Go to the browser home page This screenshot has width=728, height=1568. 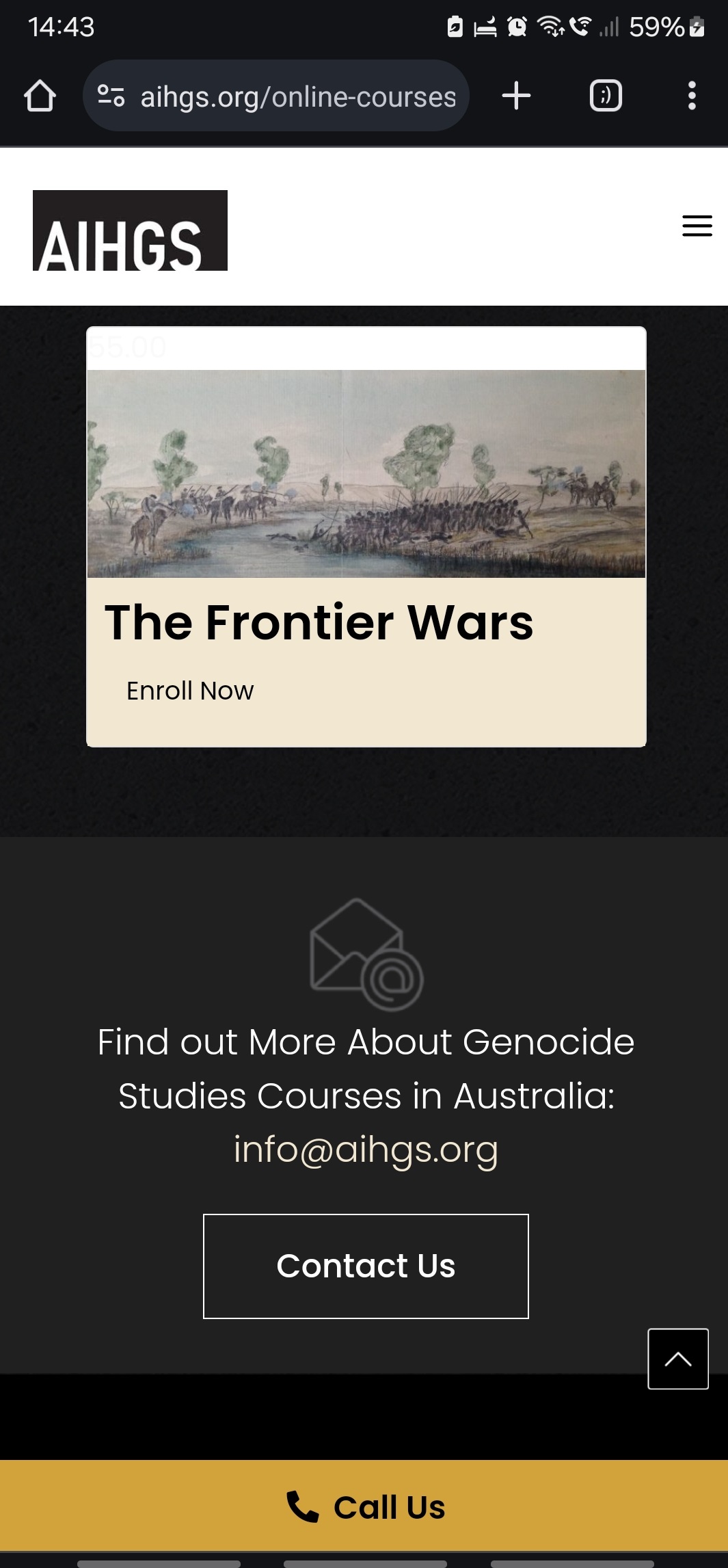click(40, 96)
